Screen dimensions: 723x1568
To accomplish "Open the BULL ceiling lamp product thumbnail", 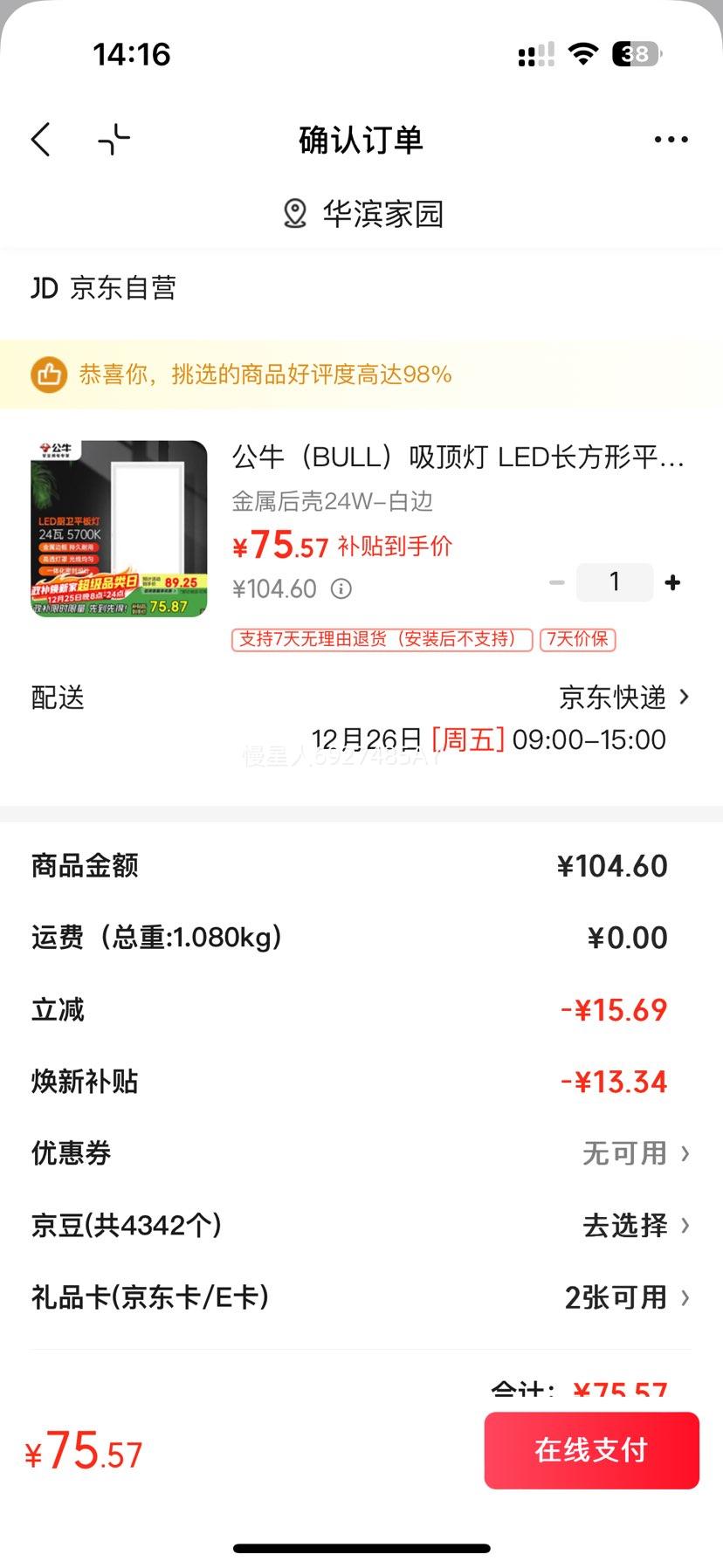I will (x=118, y=526).
